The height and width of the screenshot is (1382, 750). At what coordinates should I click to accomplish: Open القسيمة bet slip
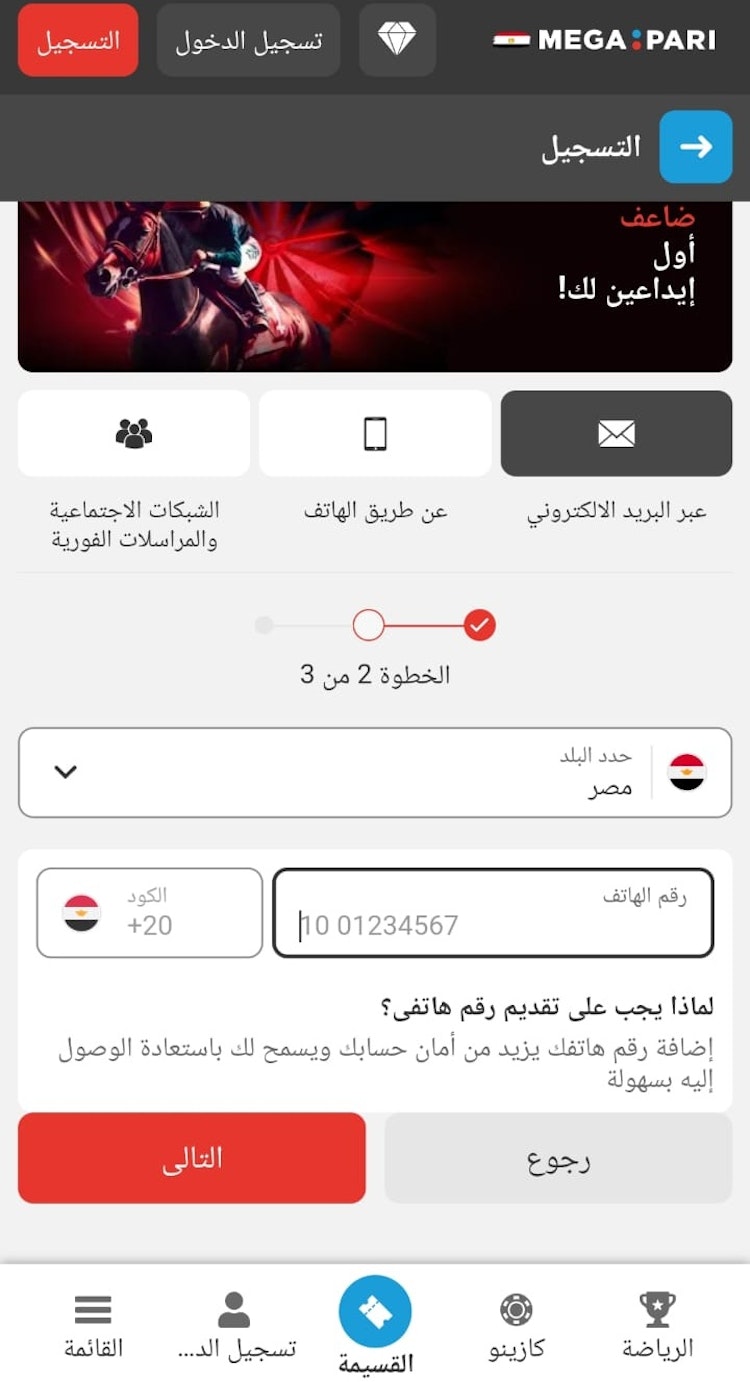coord(375,1322)
